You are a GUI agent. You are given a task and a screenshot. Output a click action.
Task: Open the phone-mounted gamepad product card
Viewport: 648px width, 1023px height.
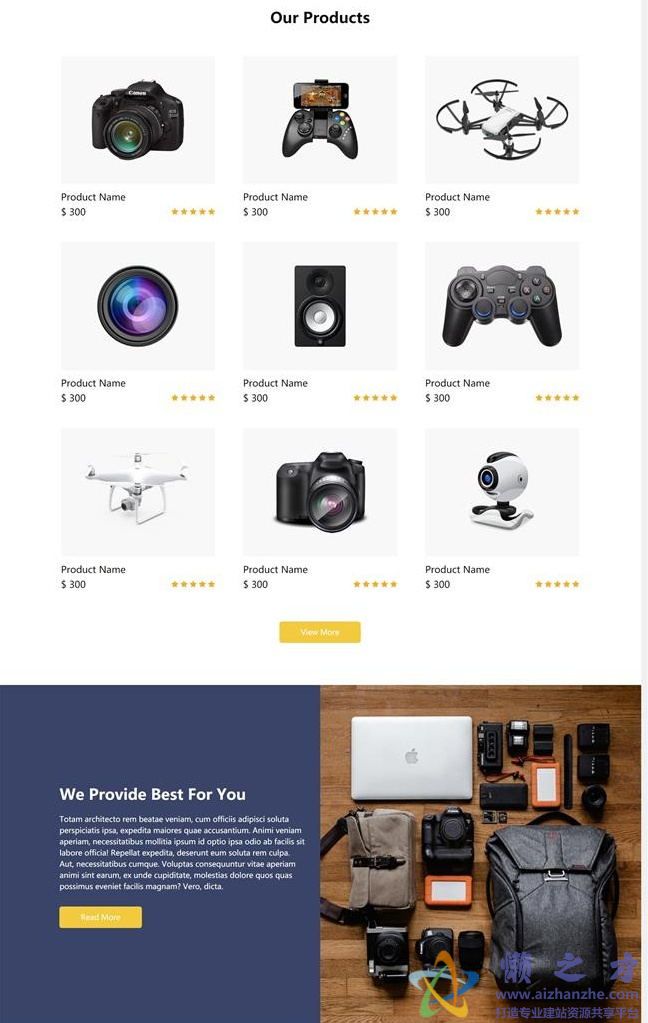320,120
